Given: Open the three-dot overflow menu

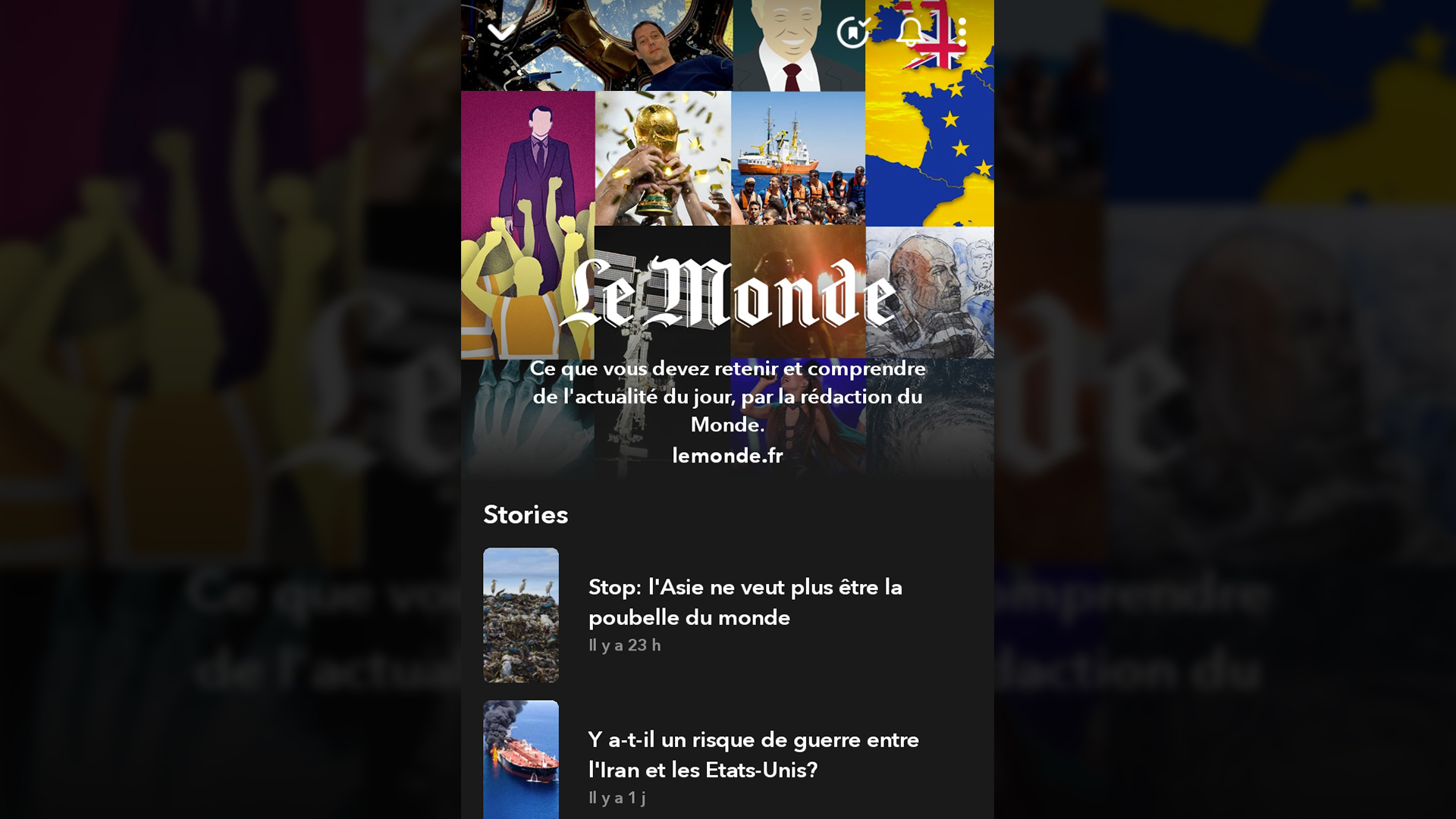Looking at the screenshot, I should click(962, 32).
